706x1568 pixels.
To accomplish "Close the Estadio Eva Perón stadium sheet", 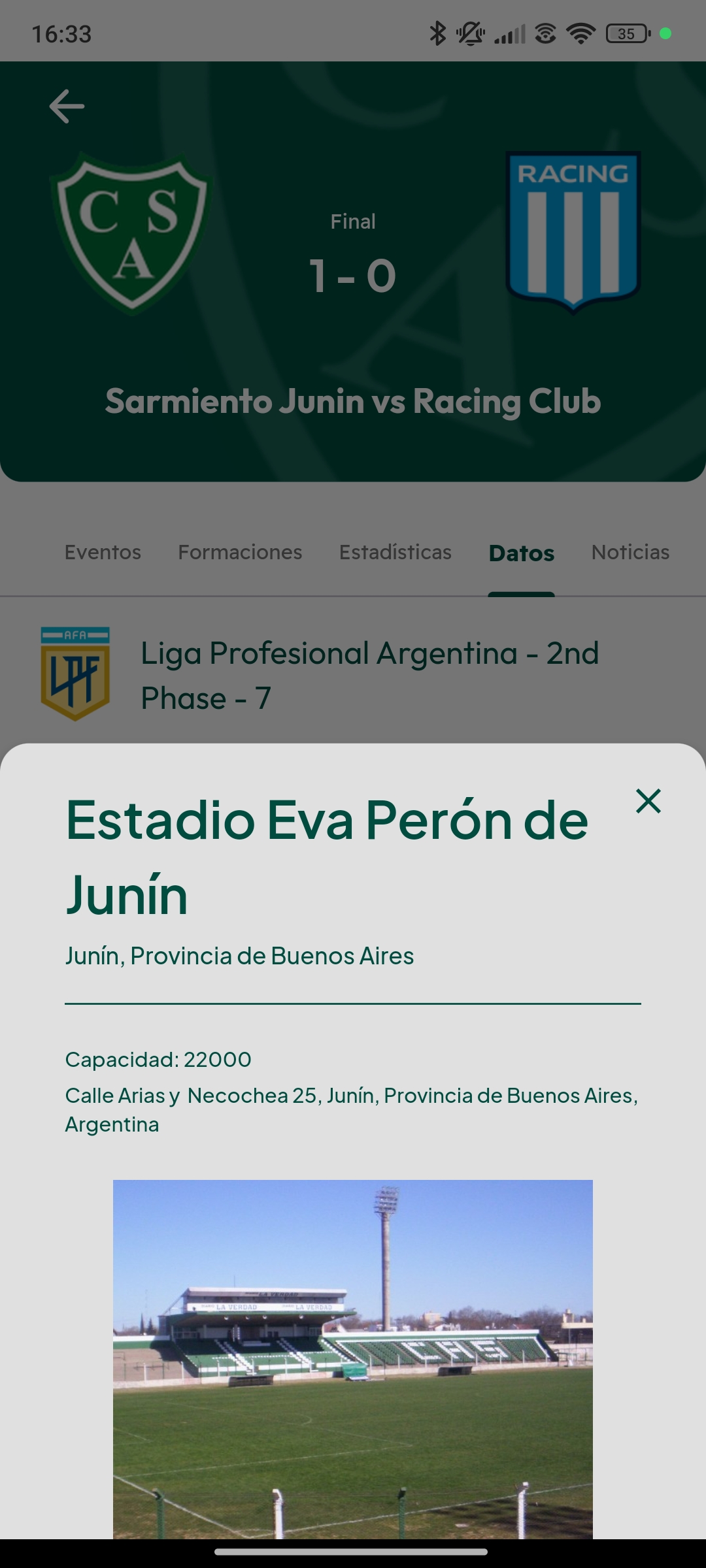I will point(648,801).
